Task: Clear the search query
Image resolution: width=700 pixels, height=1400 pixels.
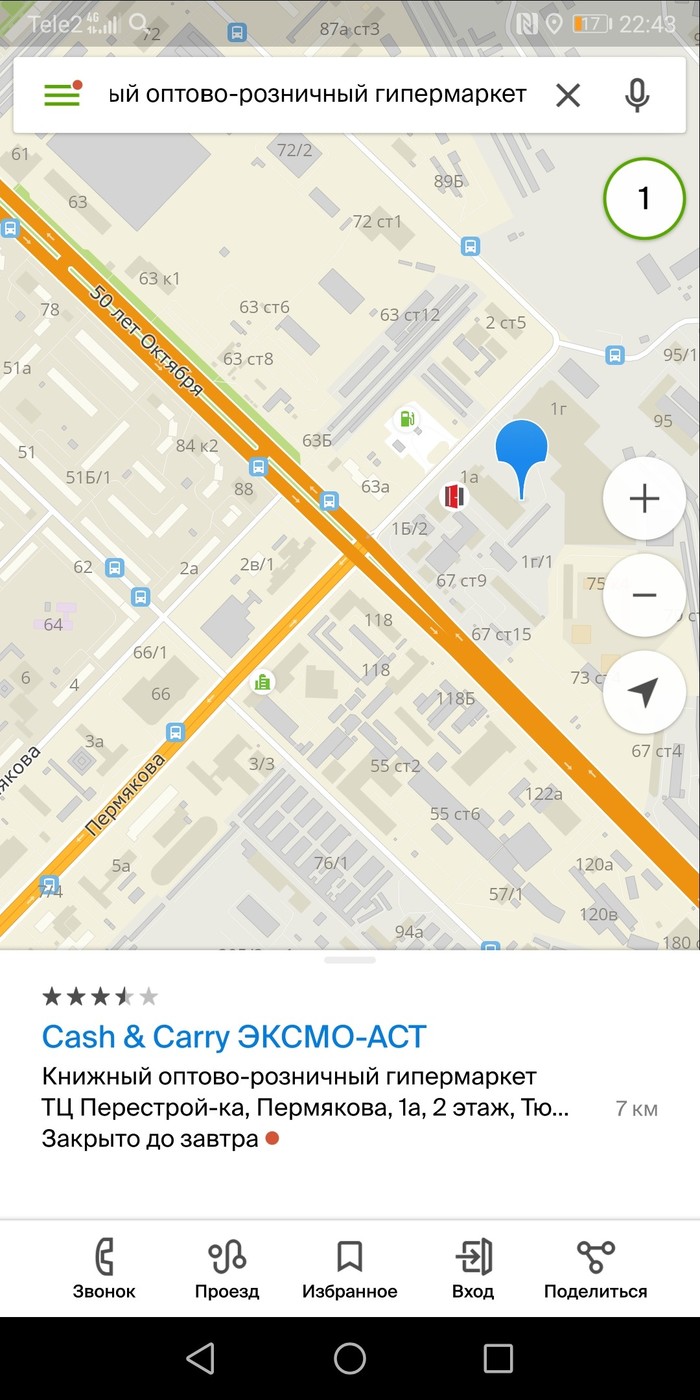Action: coord(568,95)
